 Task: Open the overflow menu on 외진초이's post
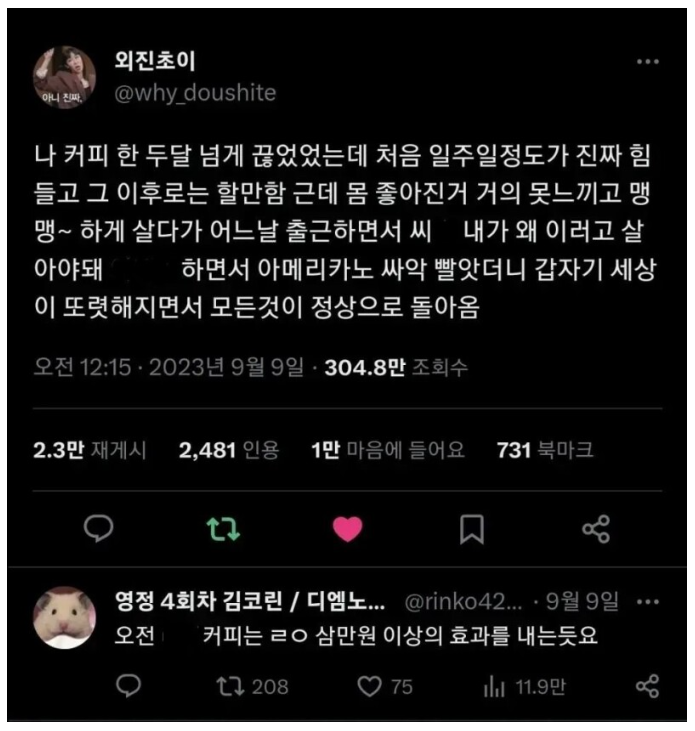647,62
